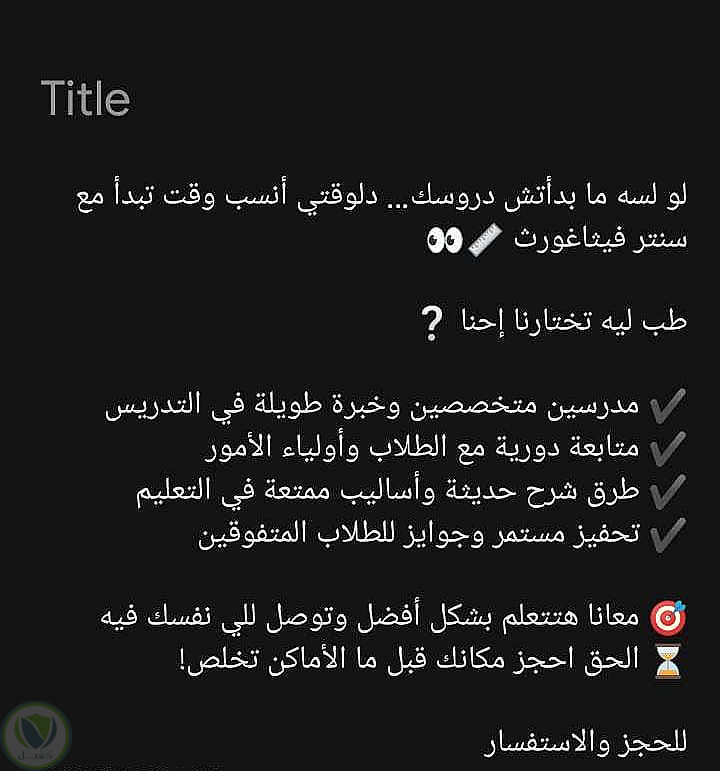Tap the Title field of the note
This screenshot has height=771, width=720.
[x=86, y=99]
